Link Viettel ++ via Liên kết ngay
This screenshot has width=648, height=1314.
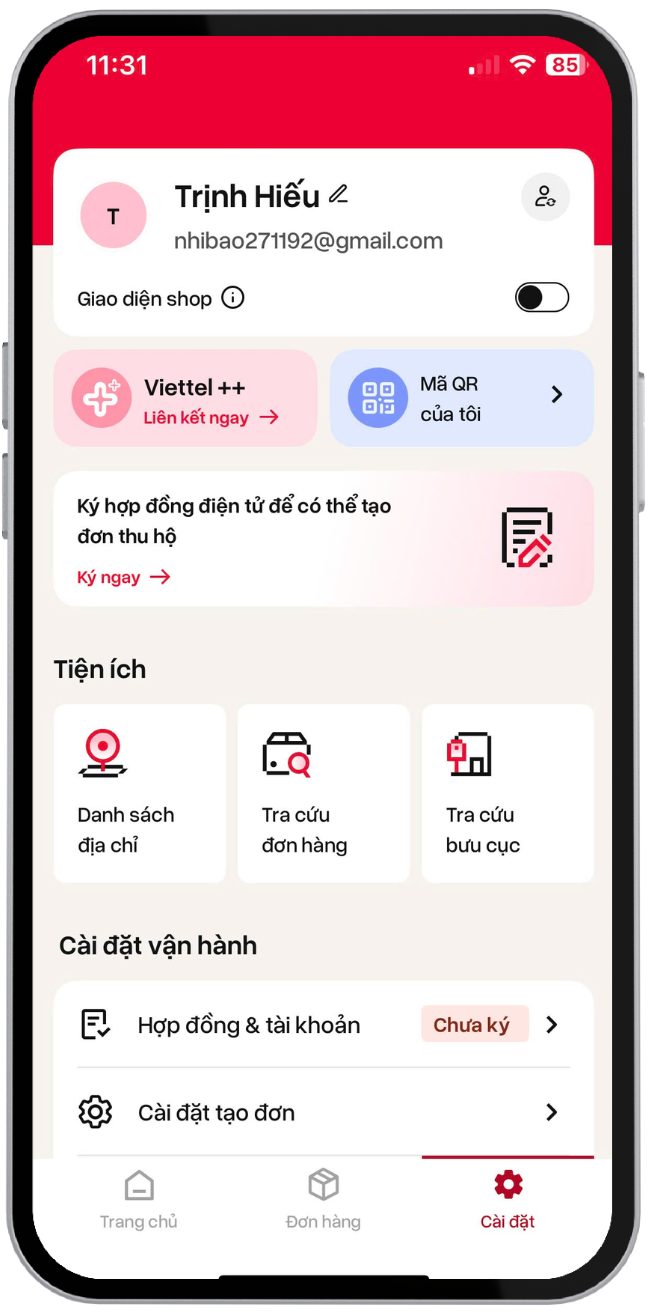[210, 418]
